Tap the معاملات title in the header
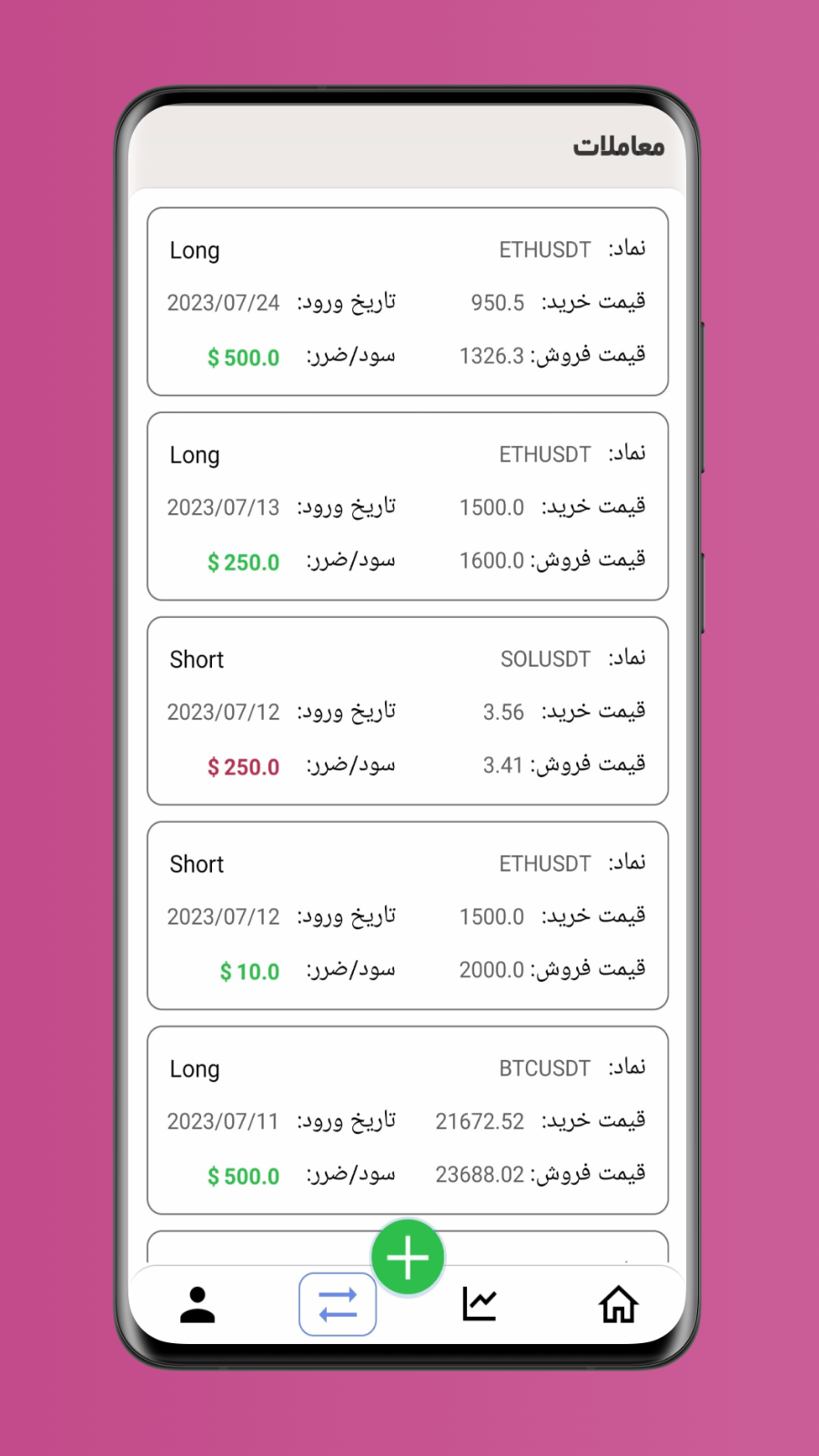This screenshot has width=819, height=1456. coord(618,147)
